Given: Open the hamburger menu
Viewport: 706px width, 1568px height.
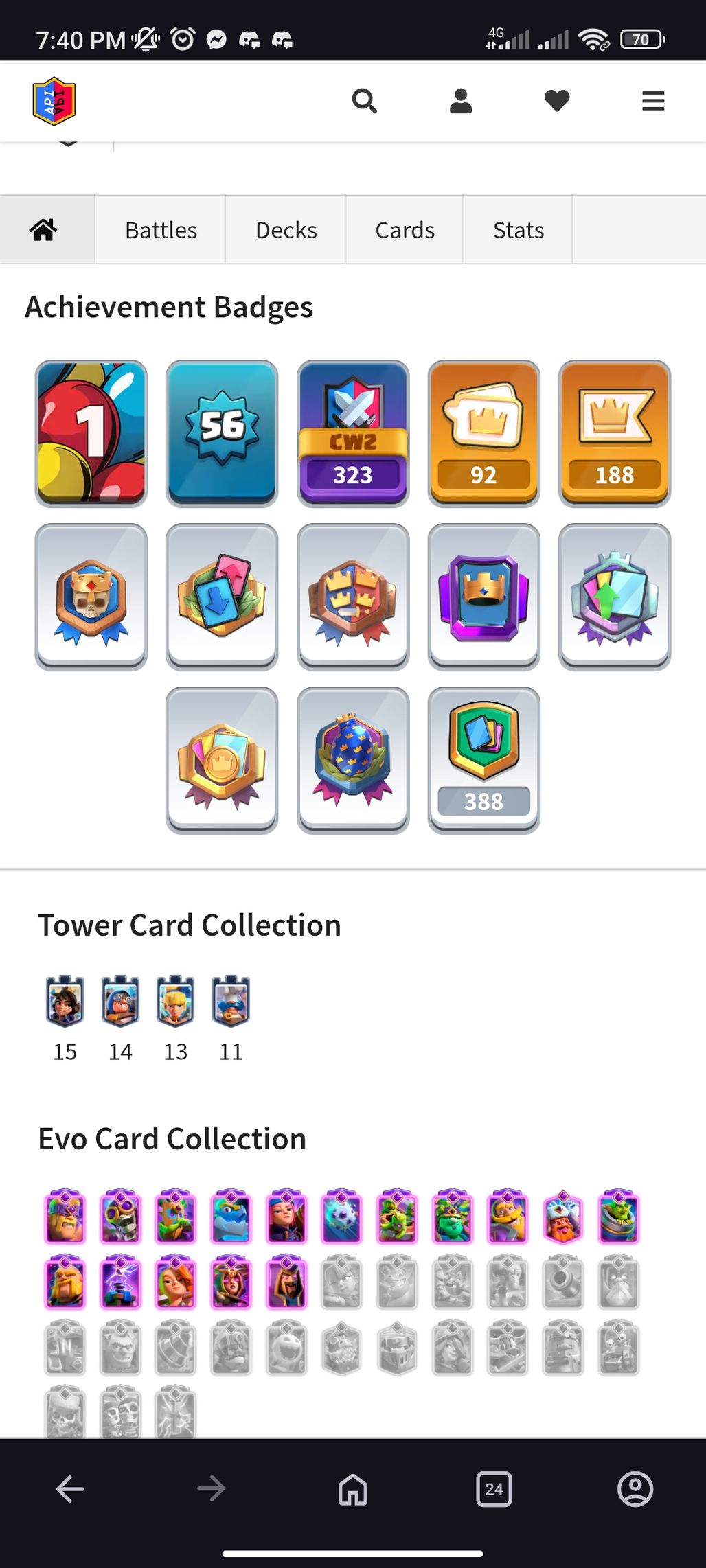Looking at the screenshot, I should pos(652,101).
